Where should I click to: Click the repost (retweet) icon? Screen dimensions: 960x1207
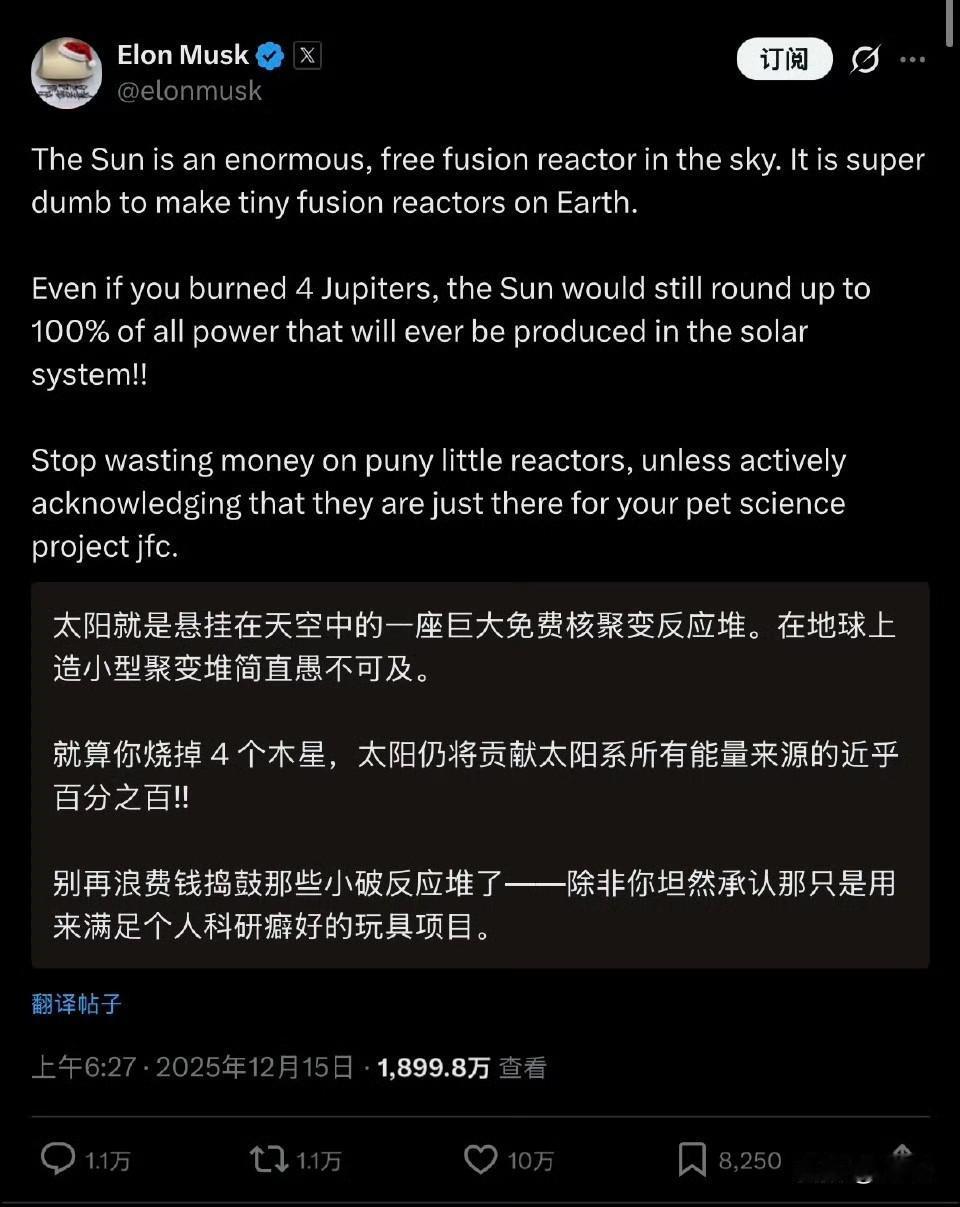click(x=268, y=1159)
